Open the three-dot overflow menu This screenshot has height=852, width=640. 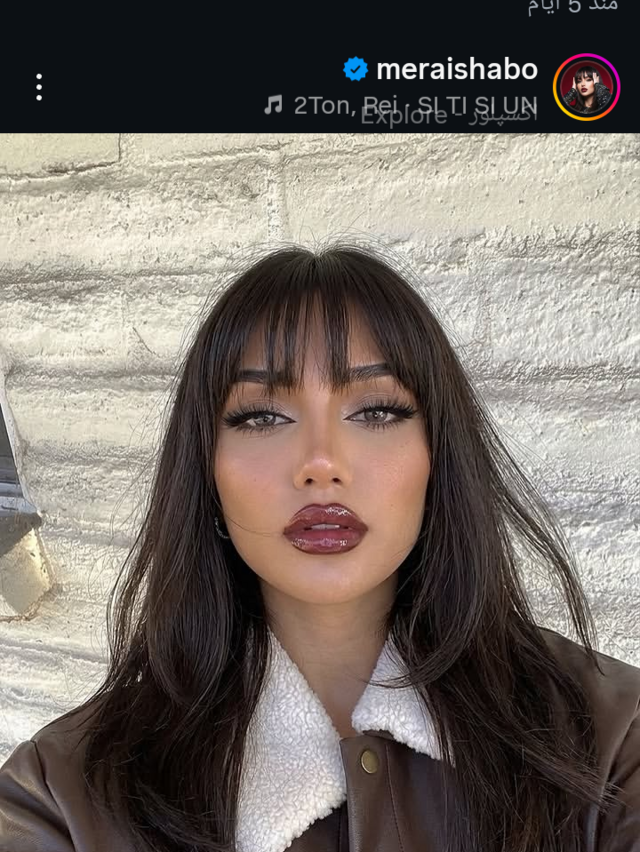click(39, 87)
